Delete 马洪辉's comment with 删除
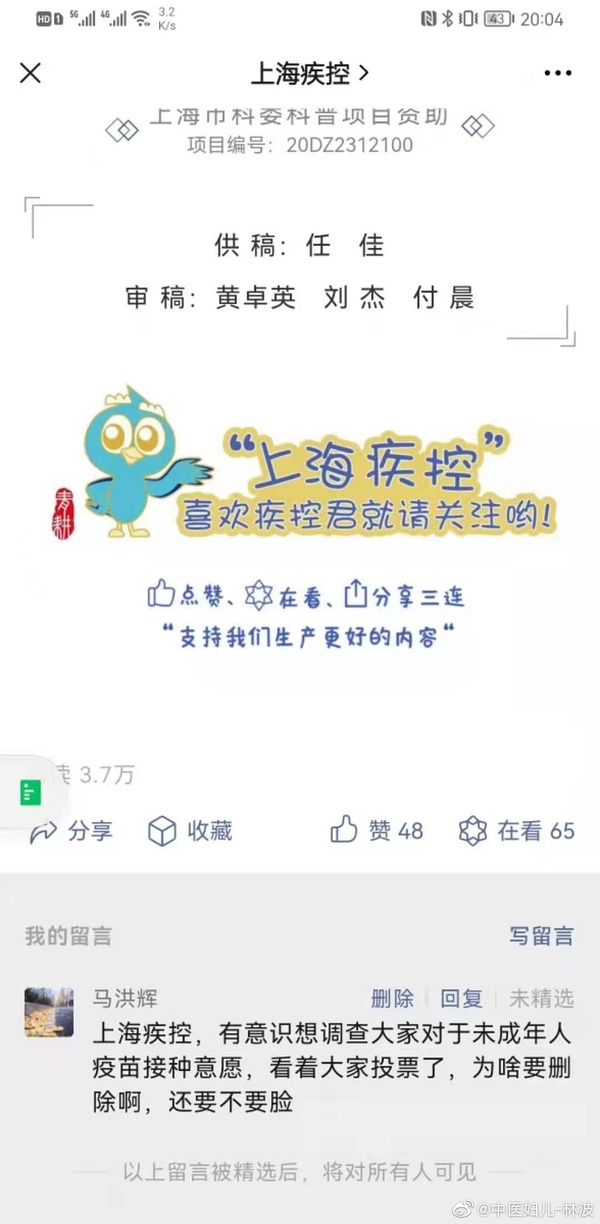 point(392,997)
